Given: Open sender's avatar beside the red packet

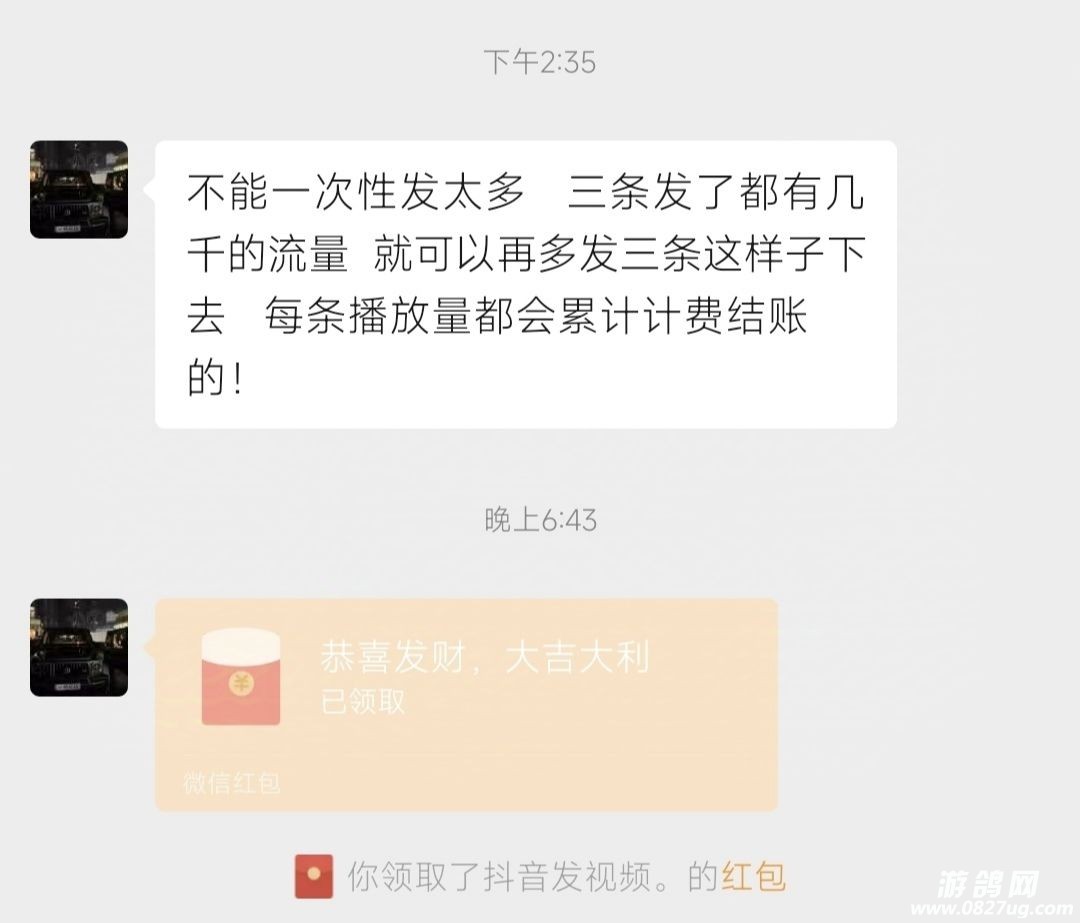Looking at the screenshot, I should click(79, 648).
